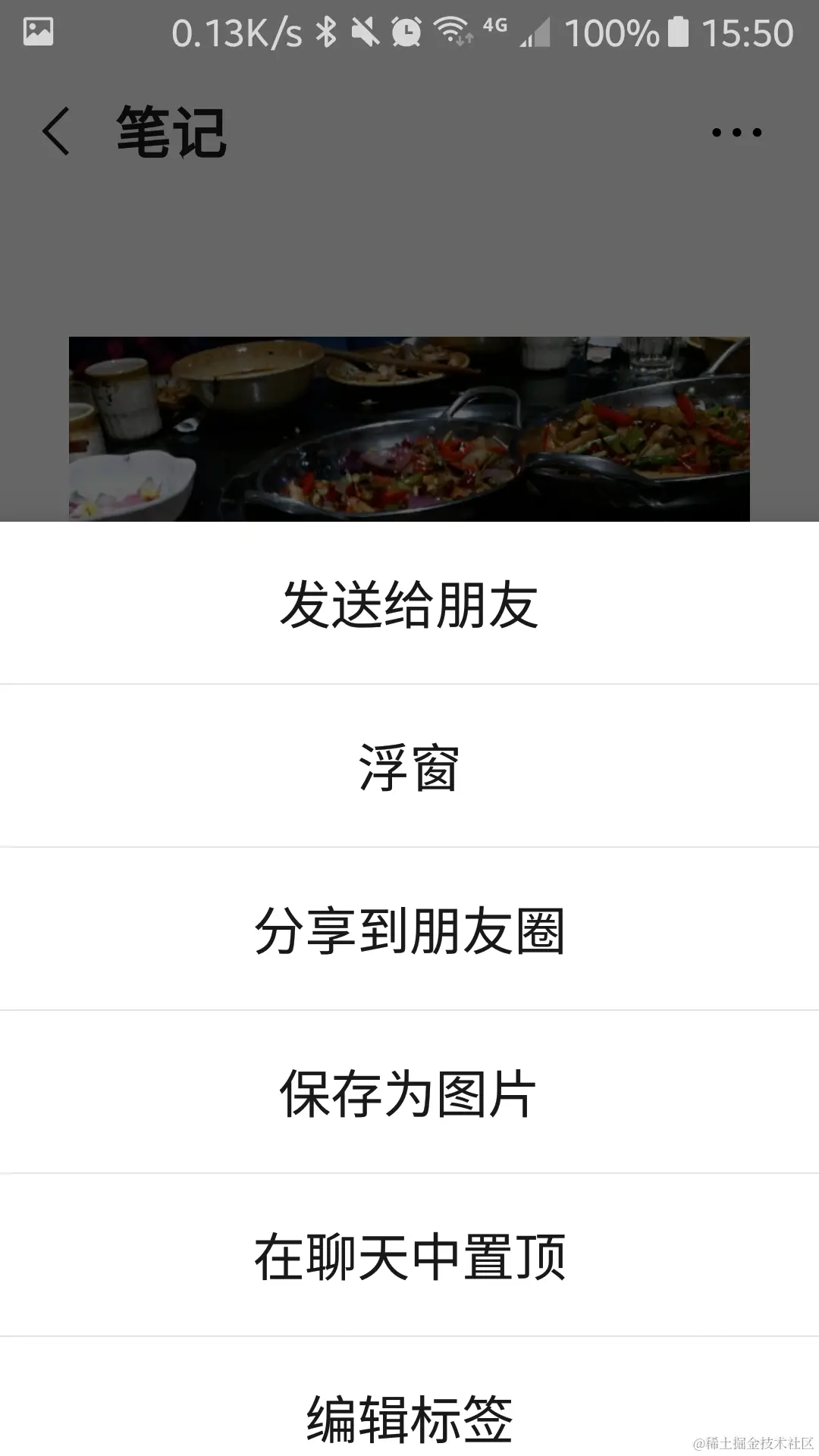
Task: Select 分享到朋友圈 option
Action: click(409, 933)
